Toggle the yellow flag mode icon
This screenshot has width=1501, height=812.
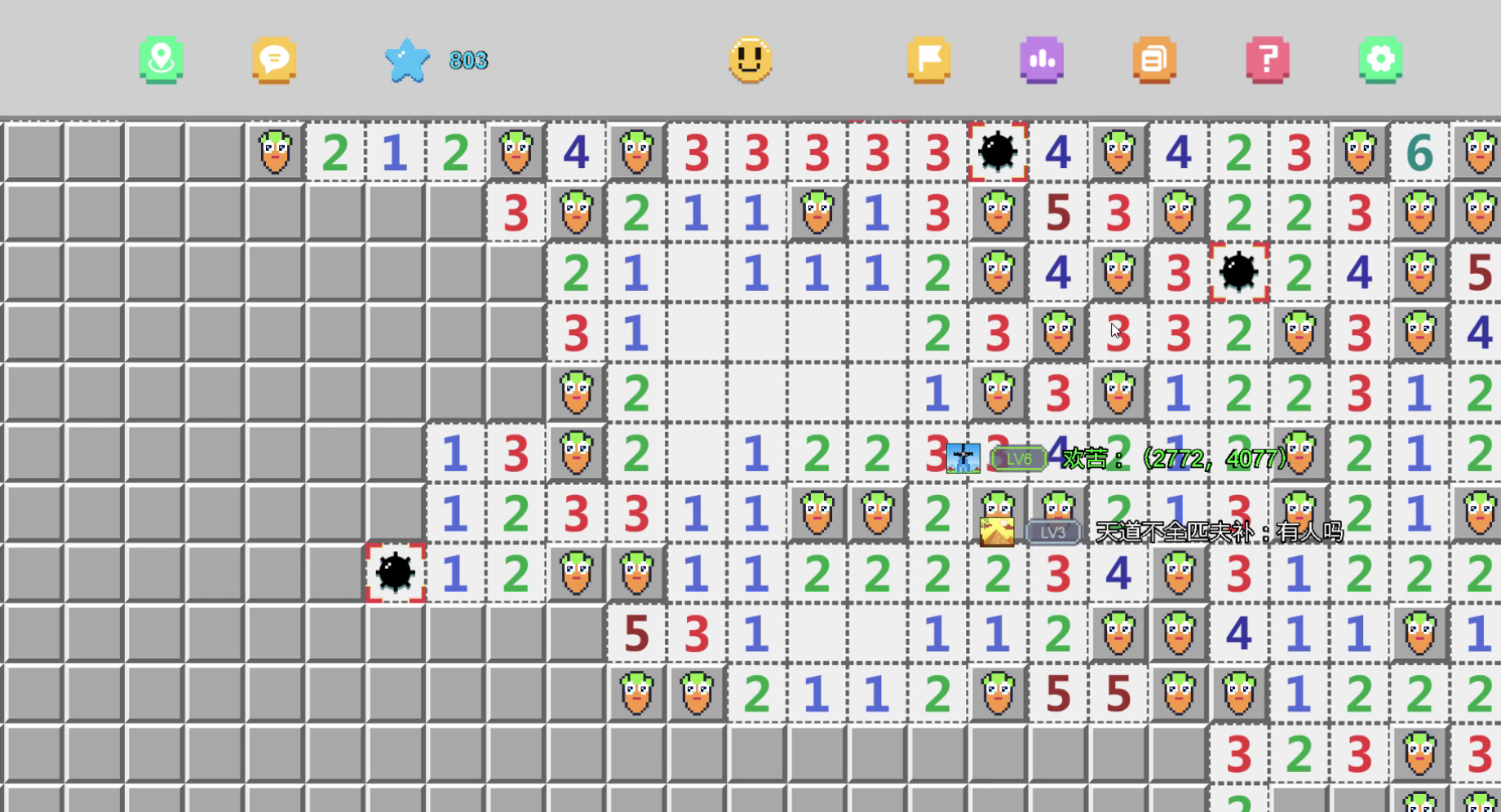pos(928,60)
